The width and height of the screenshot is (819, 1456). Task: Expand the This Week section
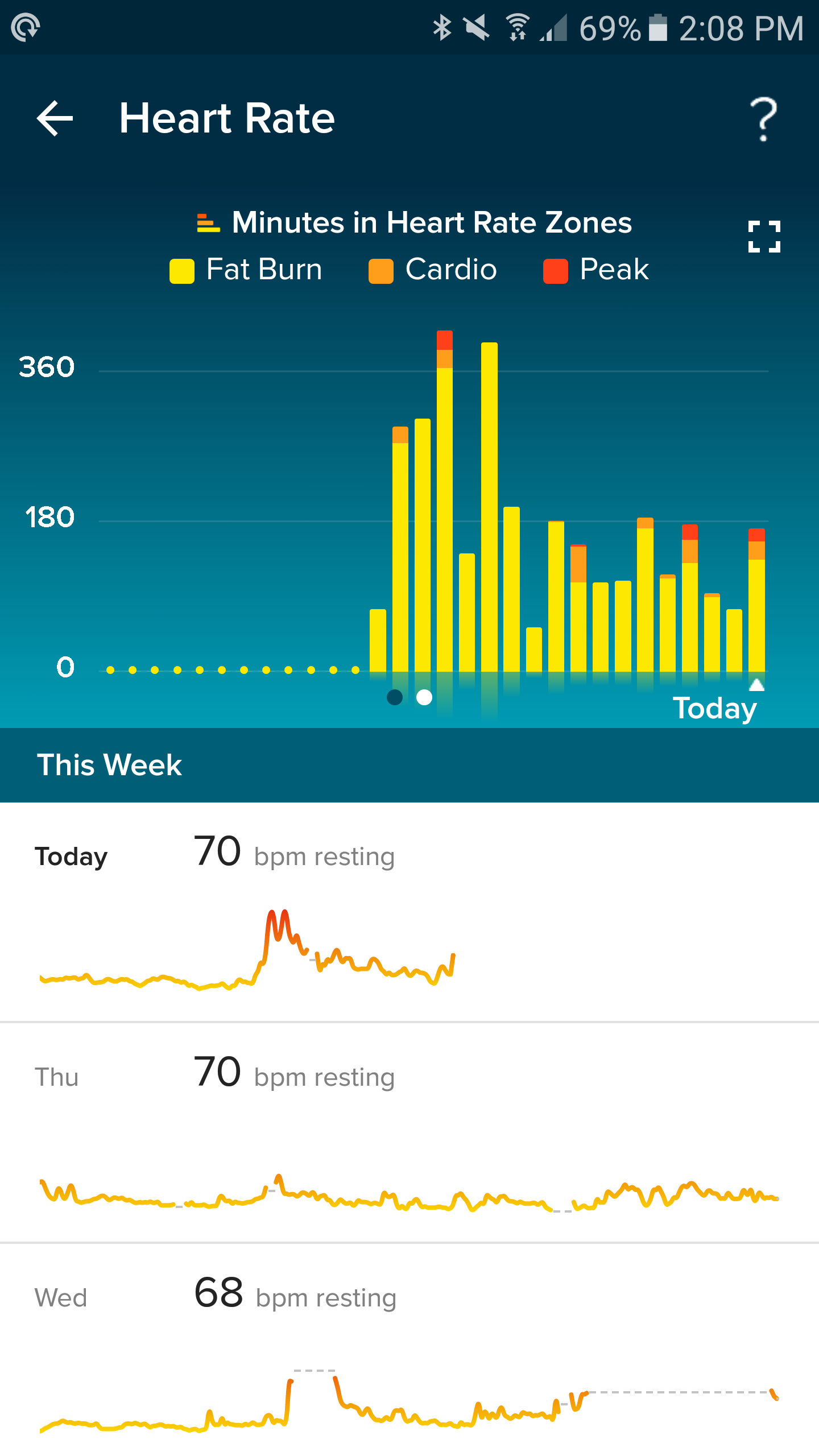tap(109, 765)
